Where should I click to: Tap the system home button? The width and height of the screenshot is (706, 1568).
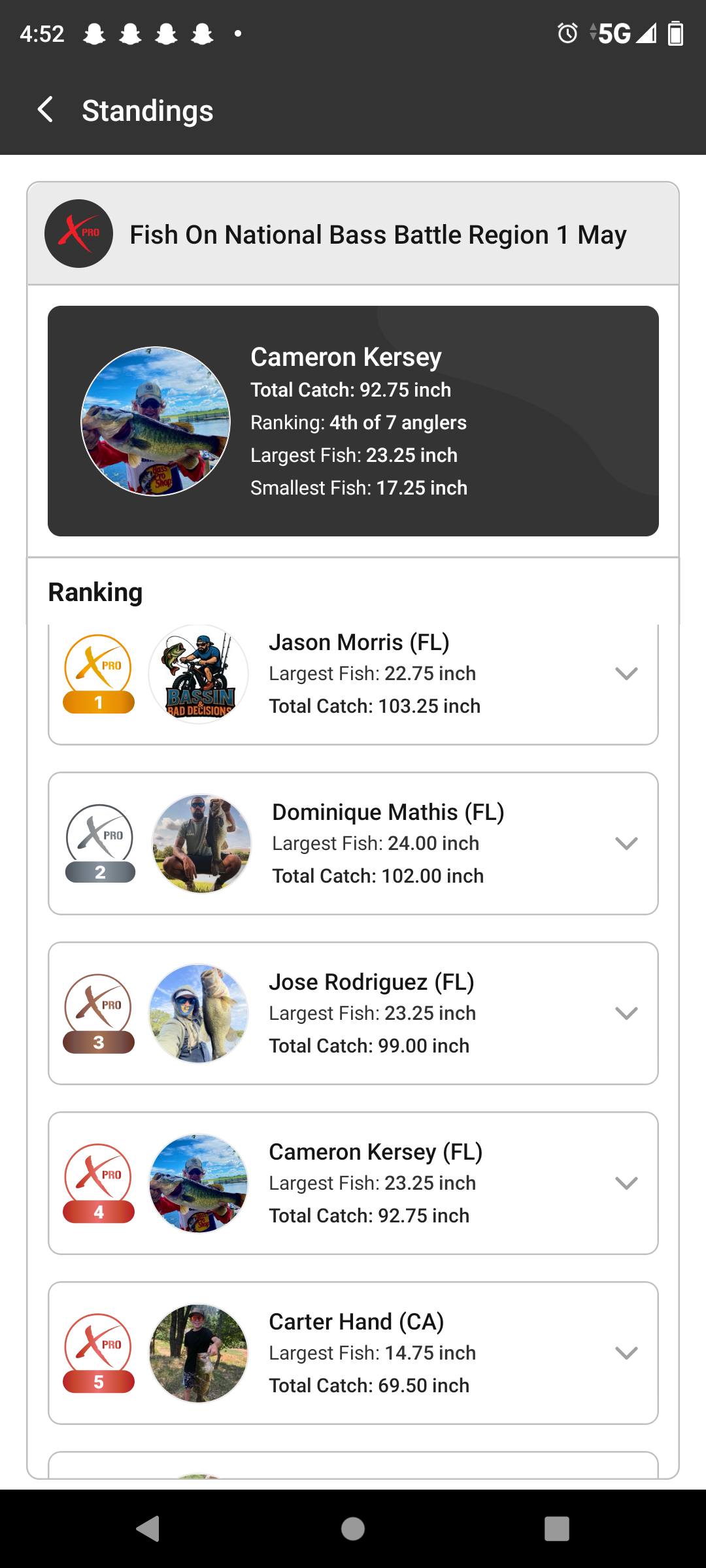point(353,1529)
